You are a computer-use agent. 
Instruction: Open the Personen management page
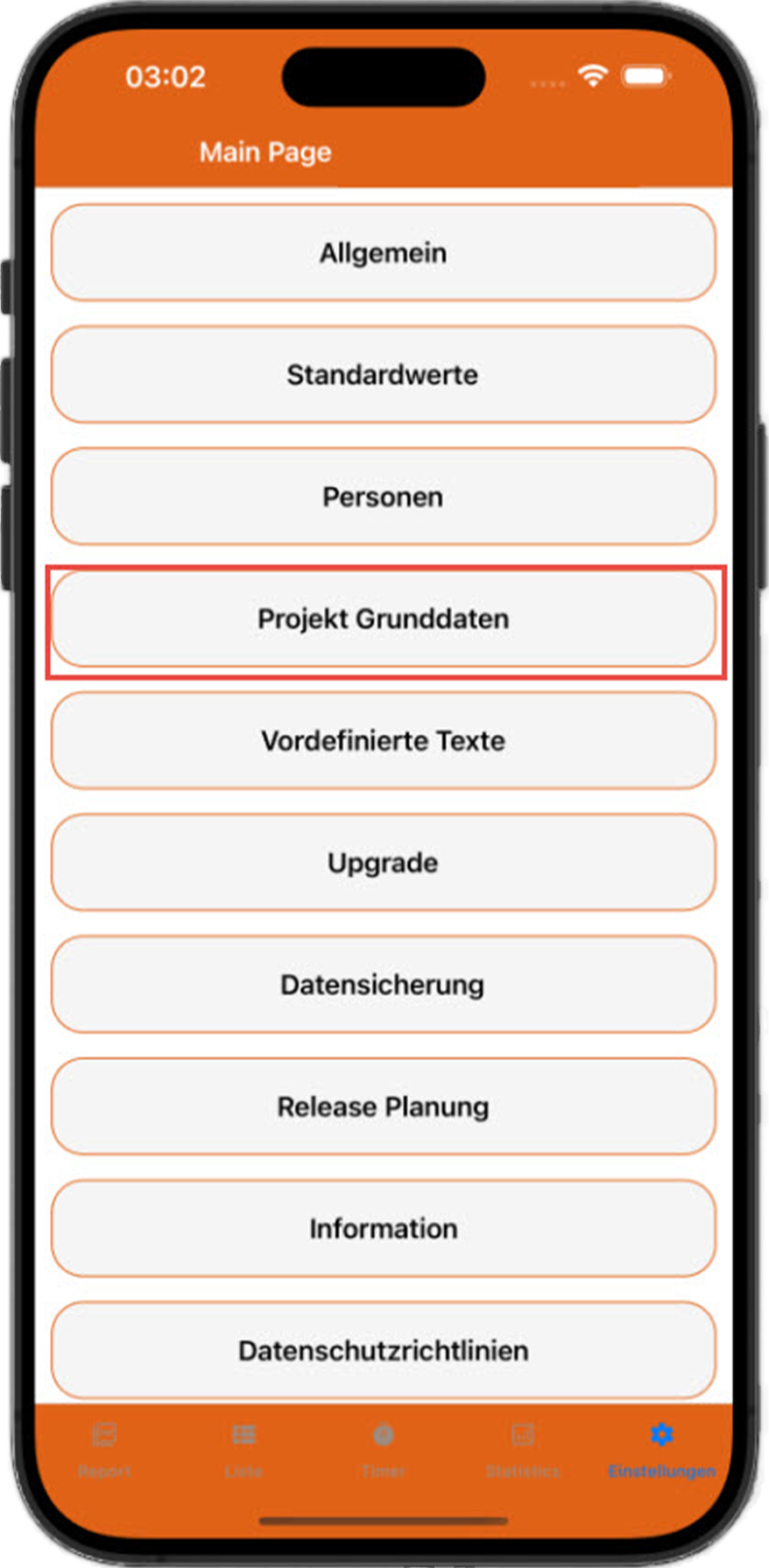click(x=383, y=497)
